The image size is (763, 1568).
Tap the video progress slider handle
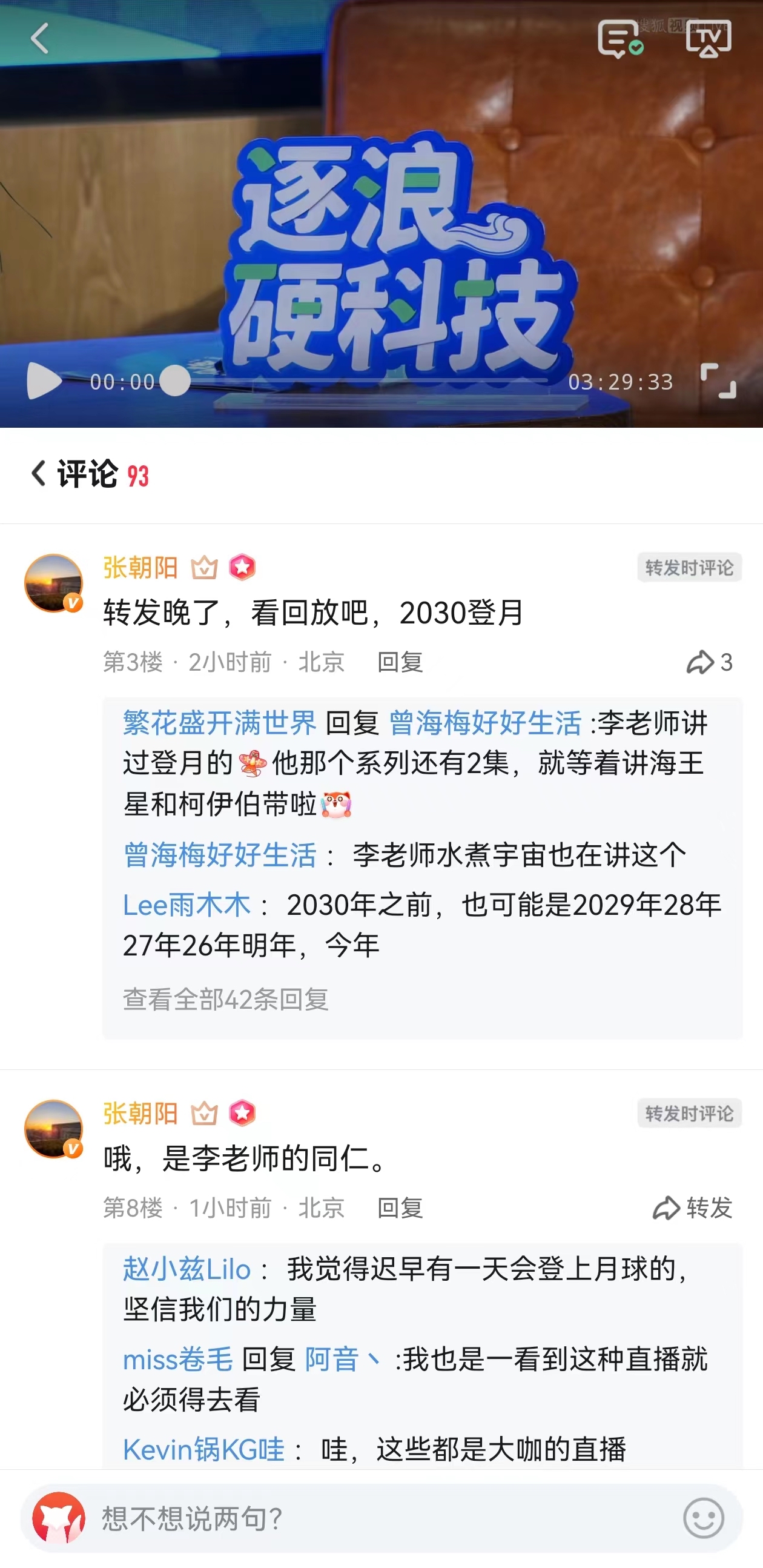[175, 381]
